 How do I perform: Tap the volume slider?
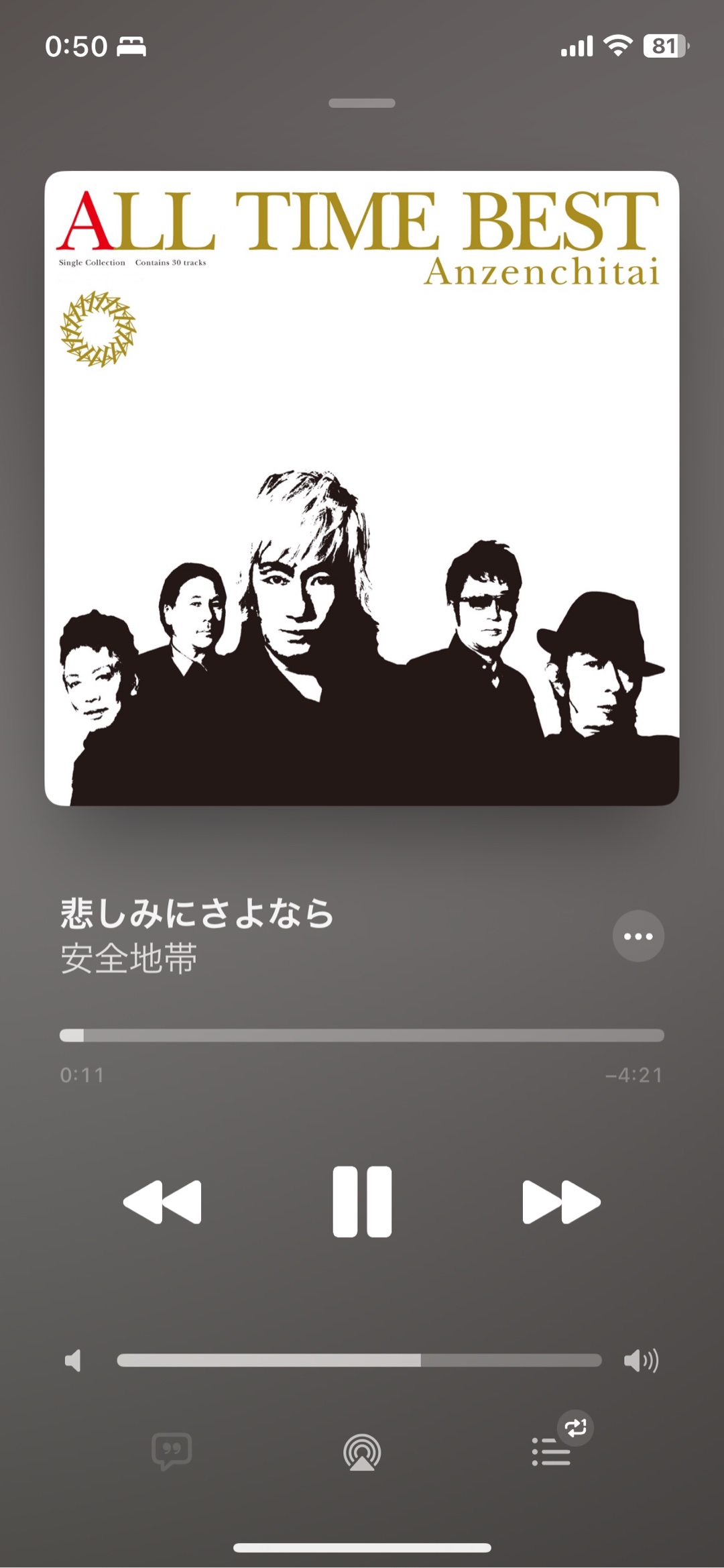[x=359, y=1360]
